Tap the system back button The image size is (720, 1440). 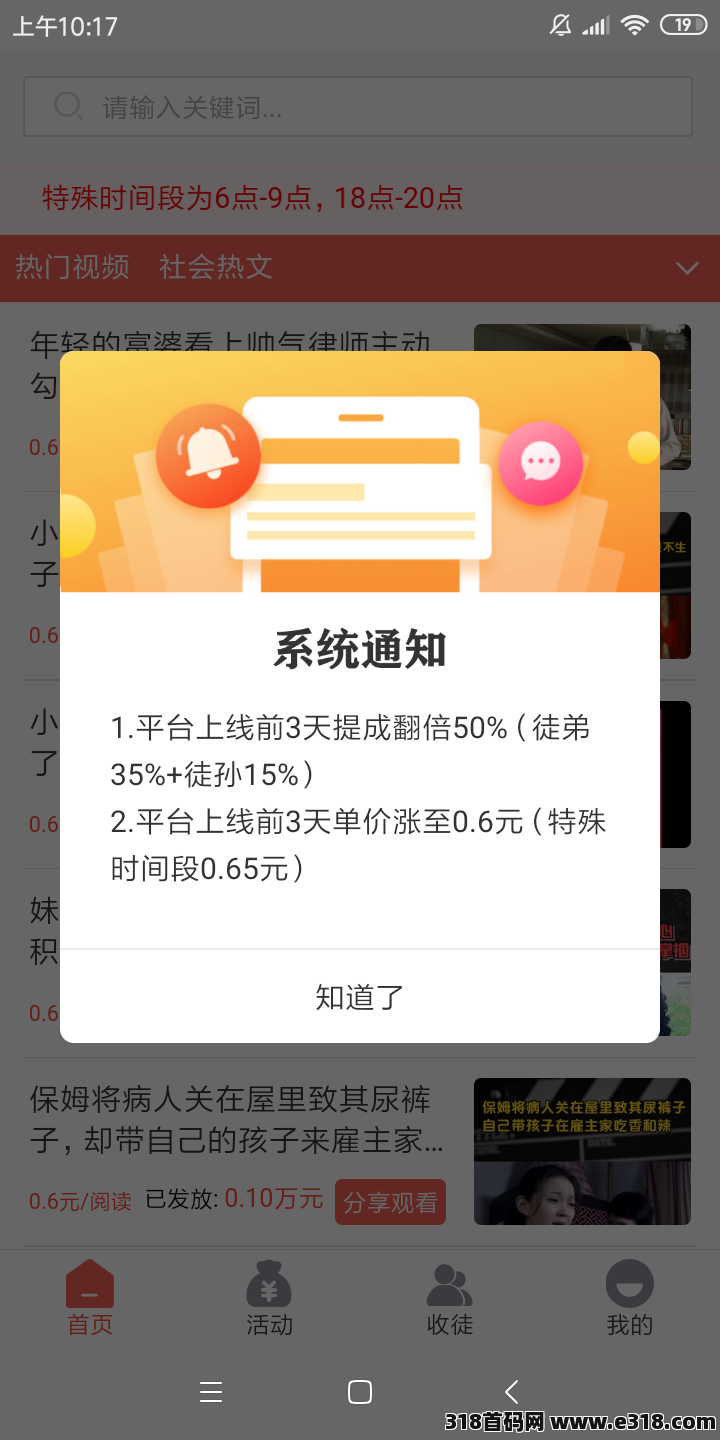coord(511,1392)
